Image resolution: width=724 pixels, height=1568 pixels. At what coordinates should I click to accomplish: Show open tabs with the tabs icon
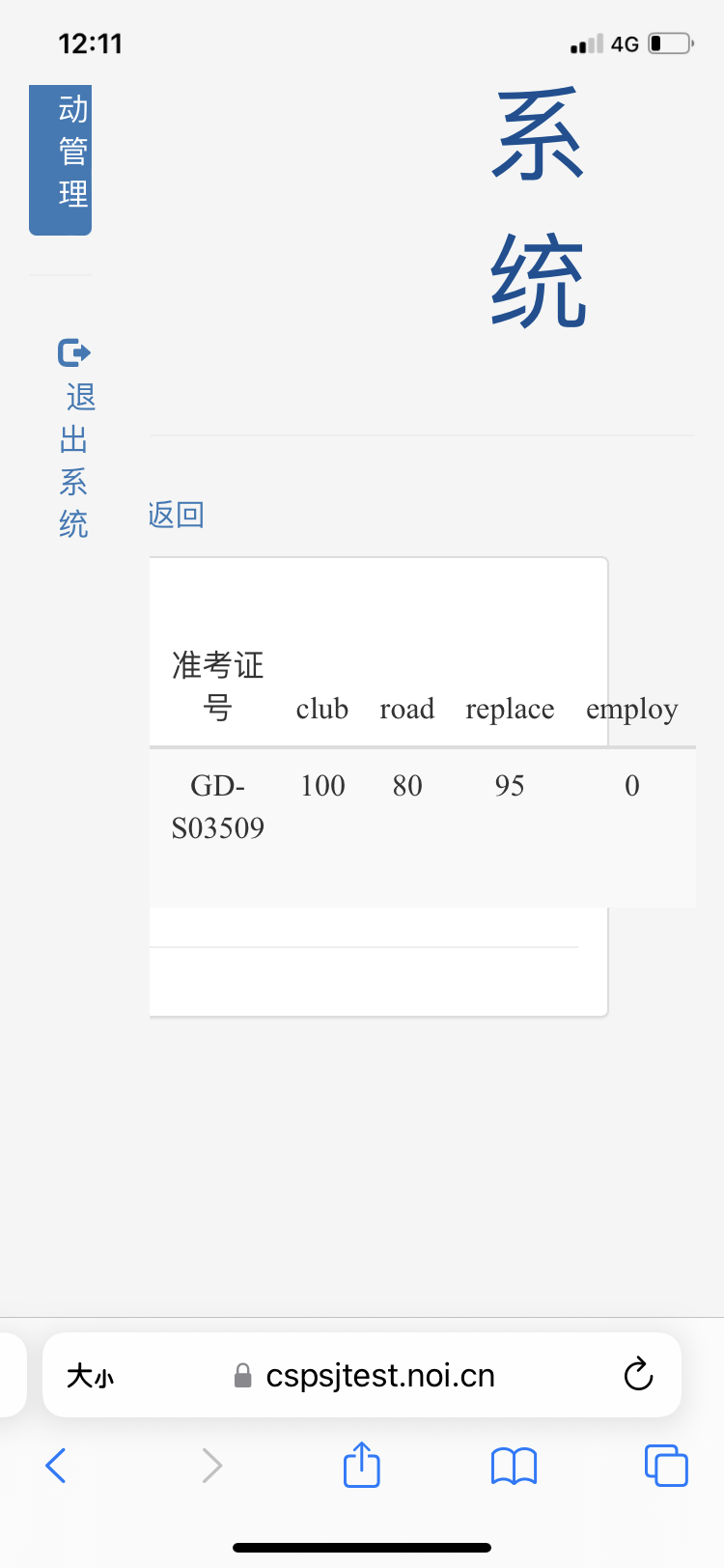(x=665, y=1465)
